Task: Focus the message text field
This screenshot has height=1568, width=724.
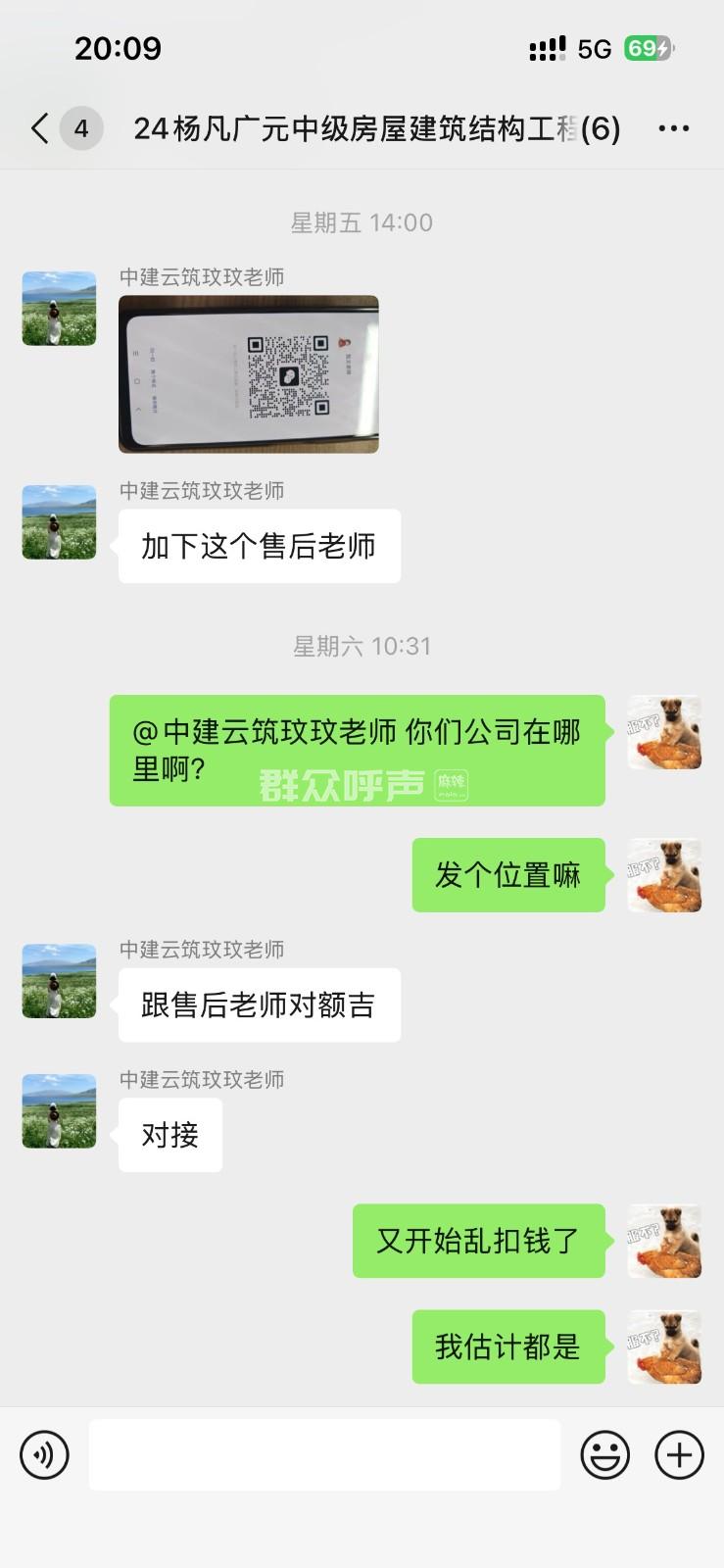Action: [324, 1454]
